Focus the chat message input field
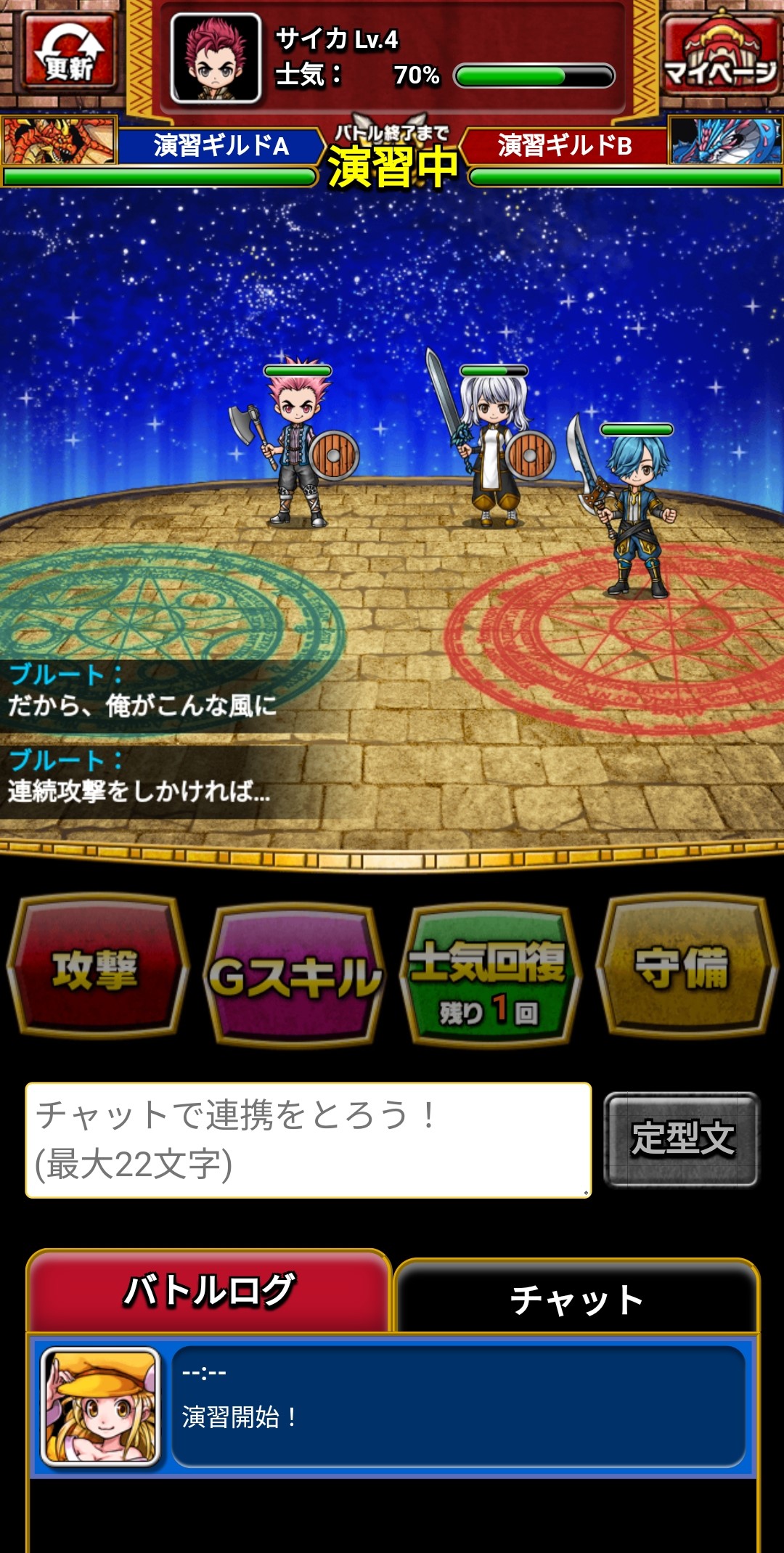 [x=308, y=1139]
